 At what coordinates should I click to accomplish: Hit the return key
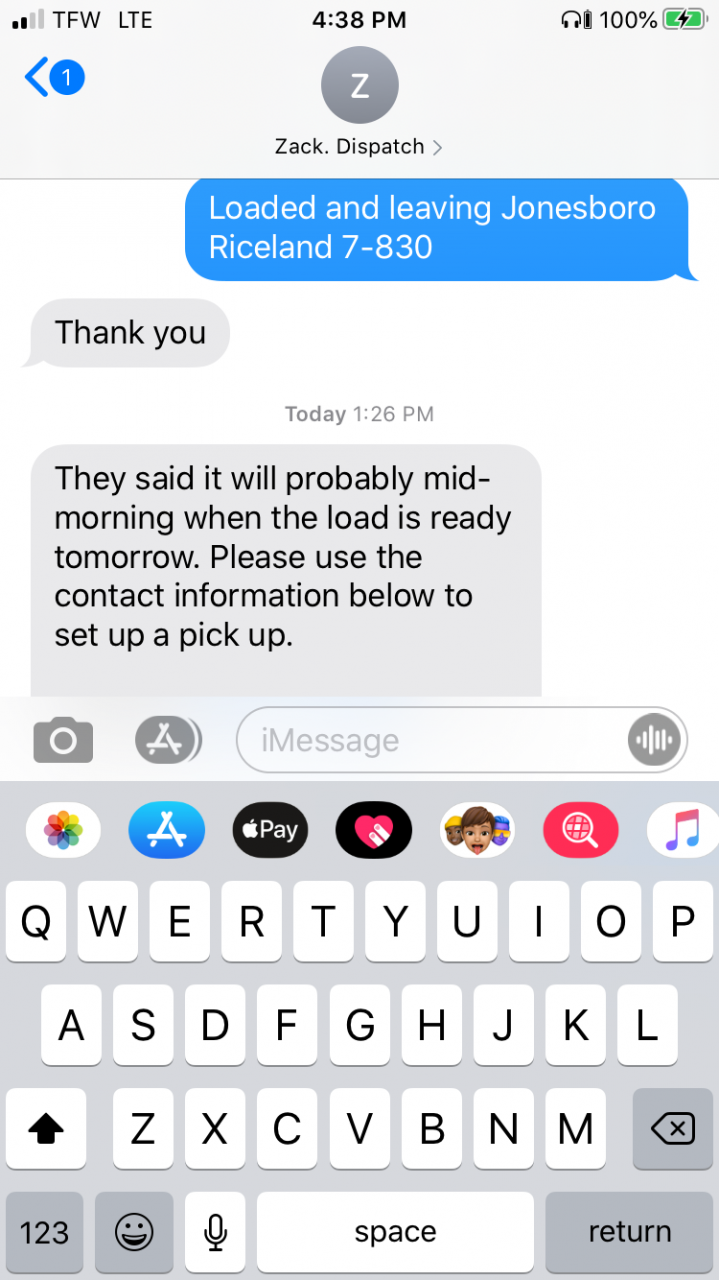coord(629,1232)
